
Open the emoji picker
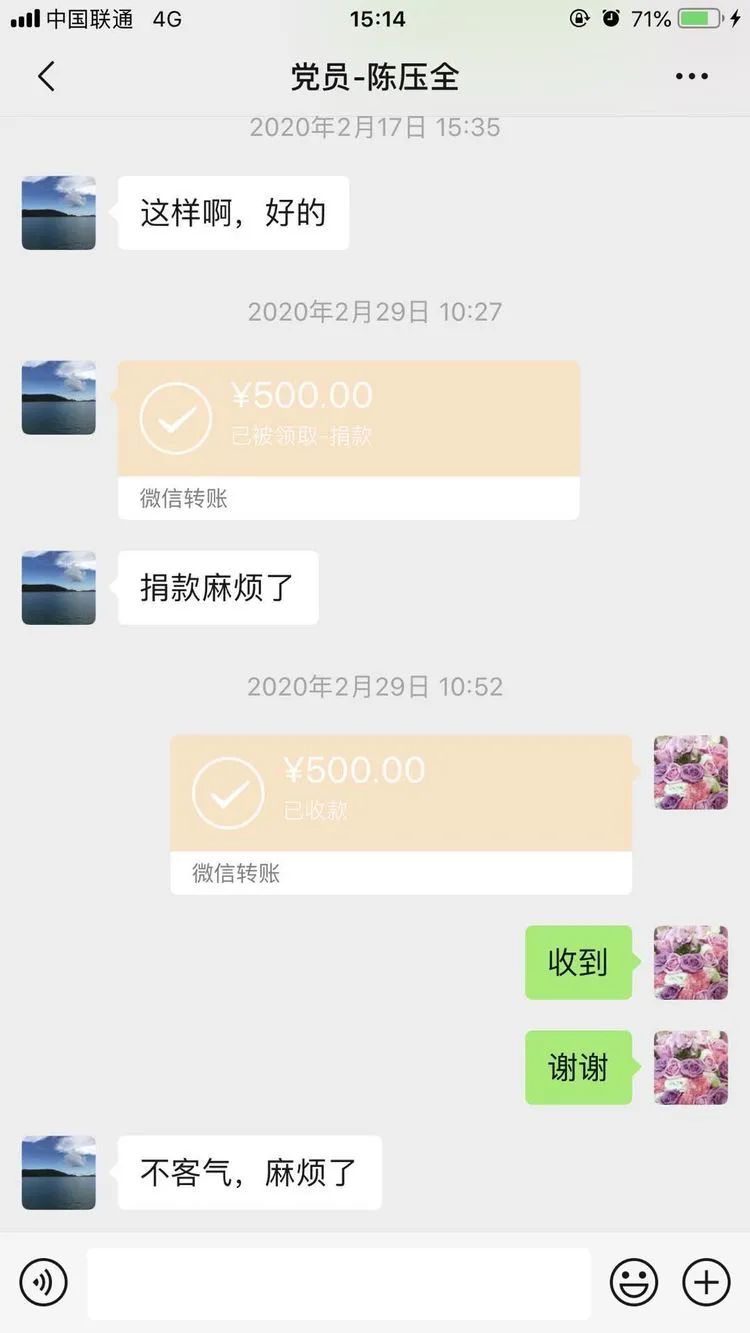pyautogui.click(x=634, y=1282)
